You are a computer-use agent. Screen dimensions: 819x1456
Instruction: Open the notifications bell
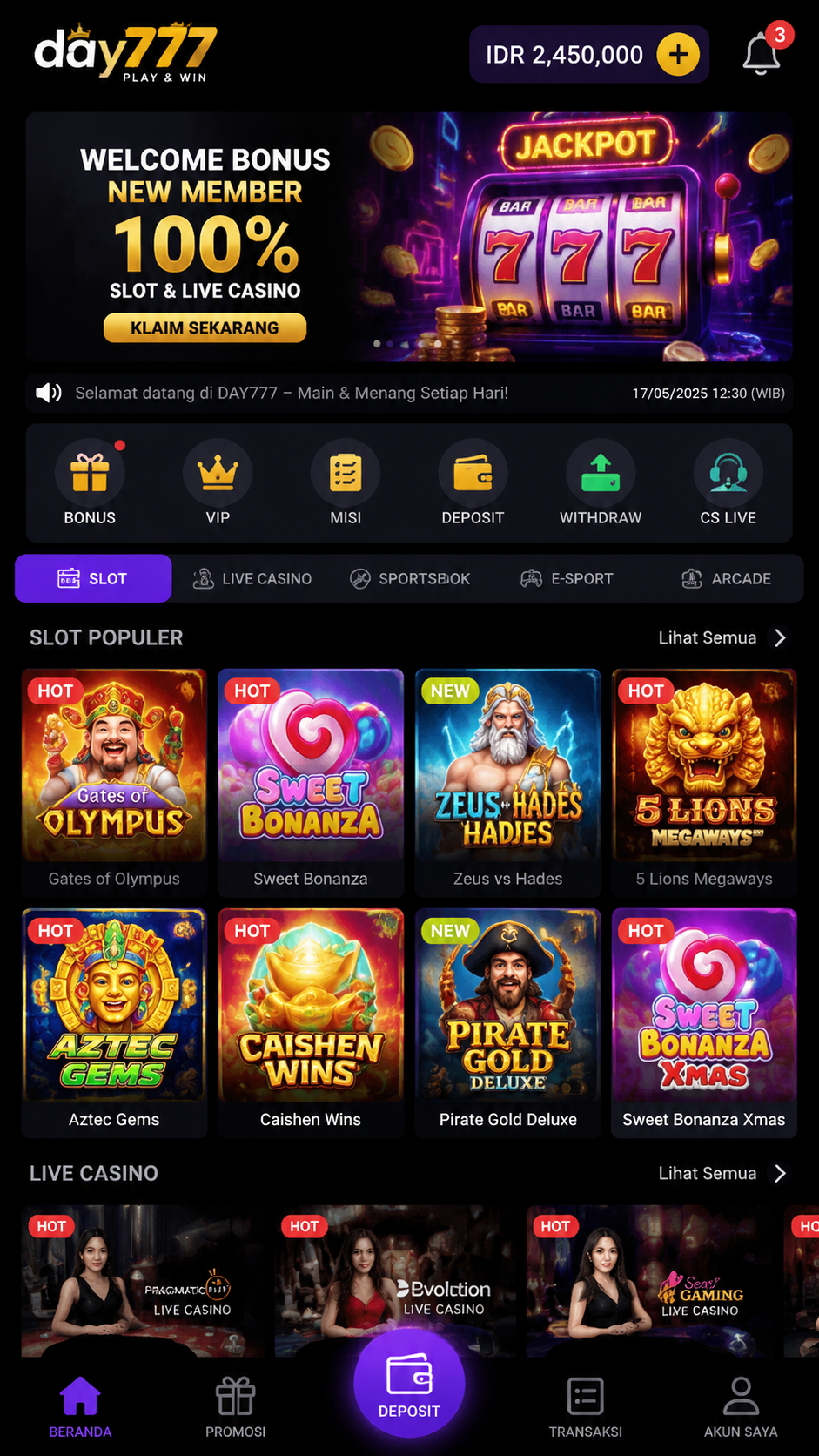tap(761, 54)
